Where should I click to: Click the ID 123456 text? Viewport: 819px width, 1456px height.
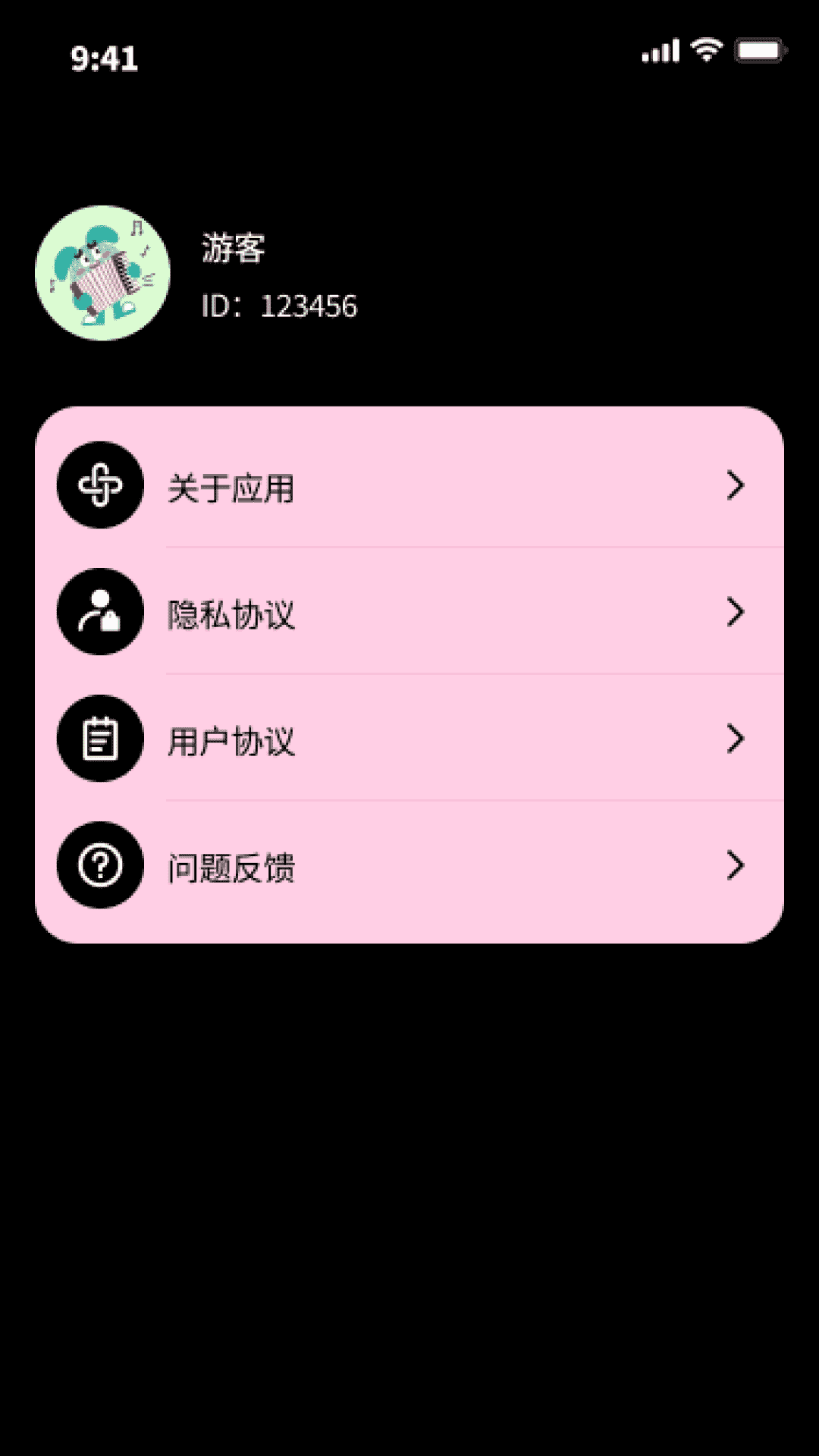(x=281, y=306)
